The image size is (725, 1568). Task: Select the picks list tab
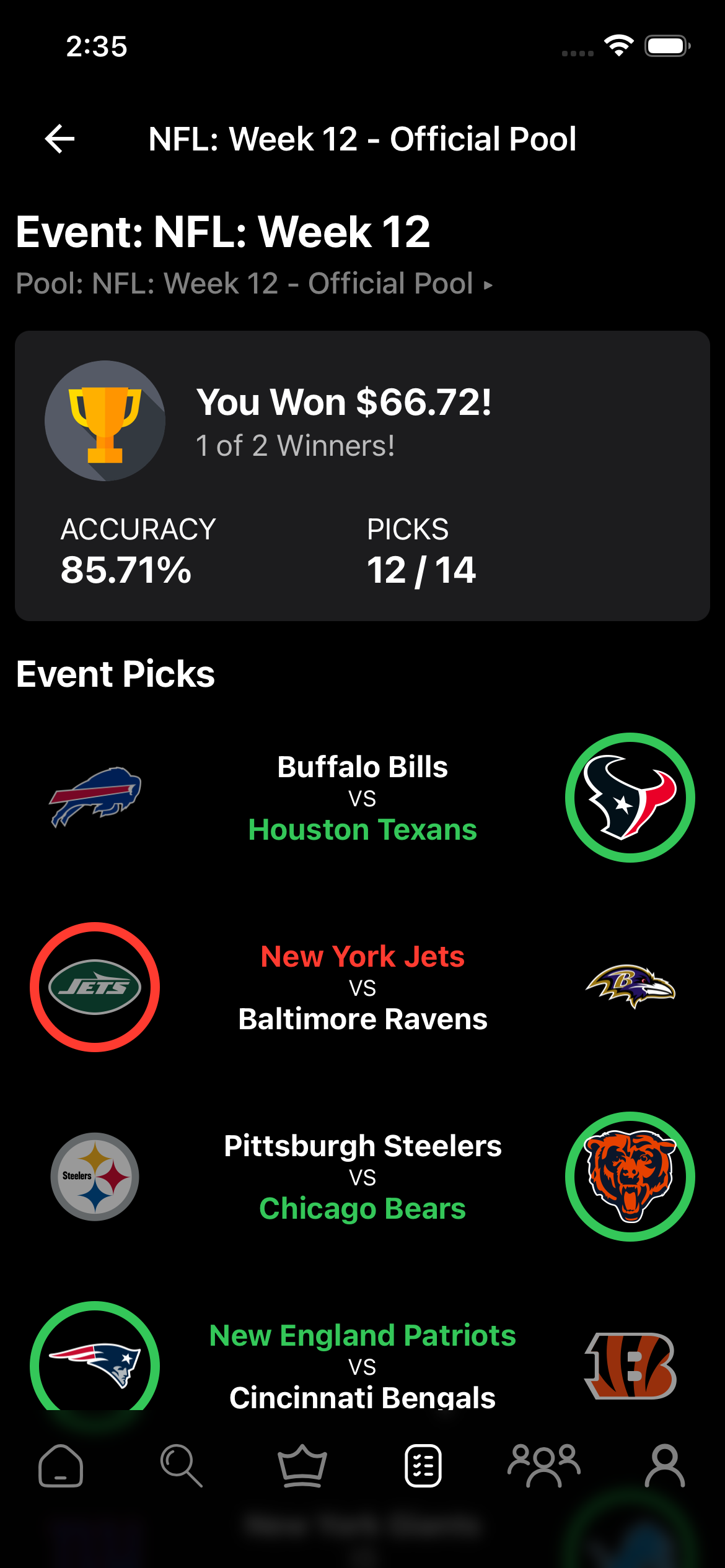(x=423, y=1466)
